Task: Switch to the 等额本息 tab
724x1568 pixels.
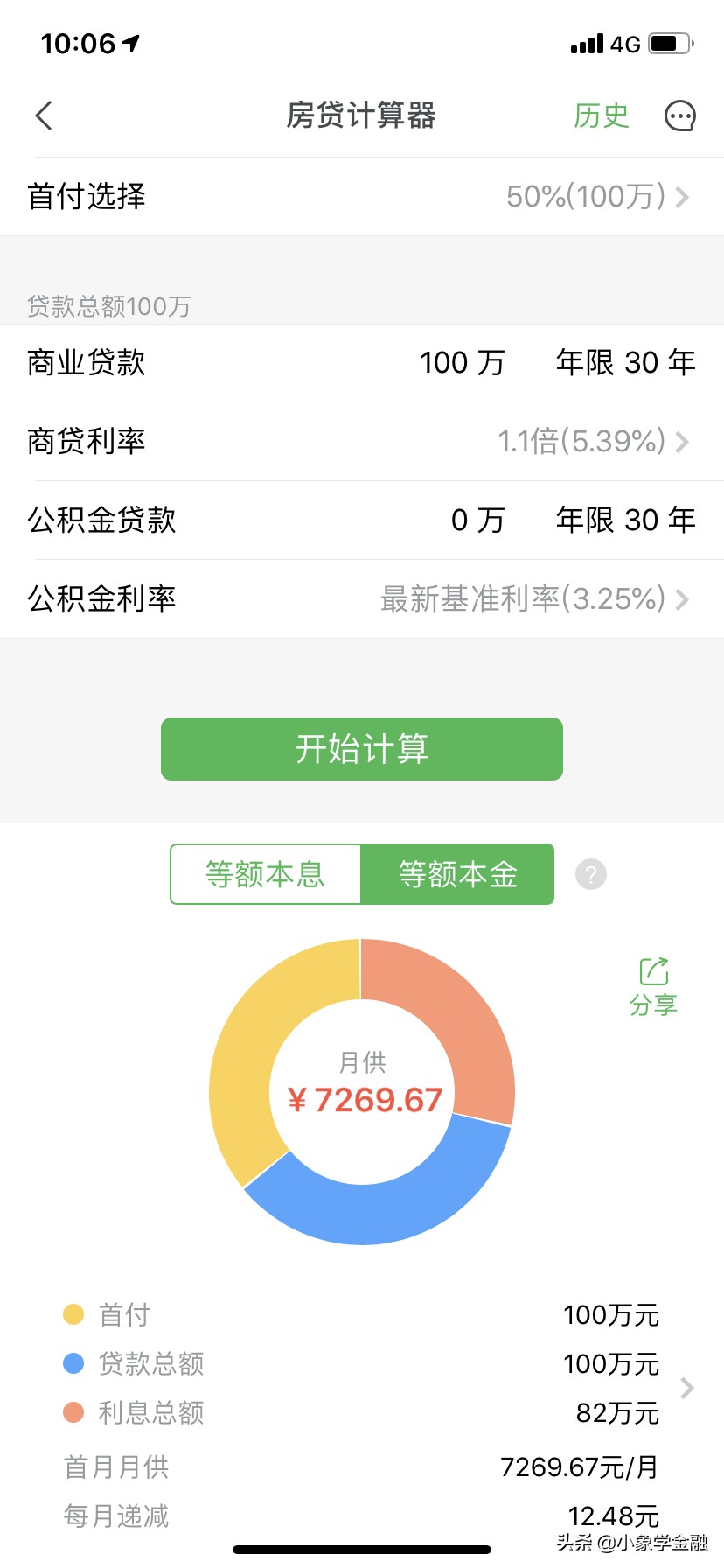Action: [x=265, y=874]
